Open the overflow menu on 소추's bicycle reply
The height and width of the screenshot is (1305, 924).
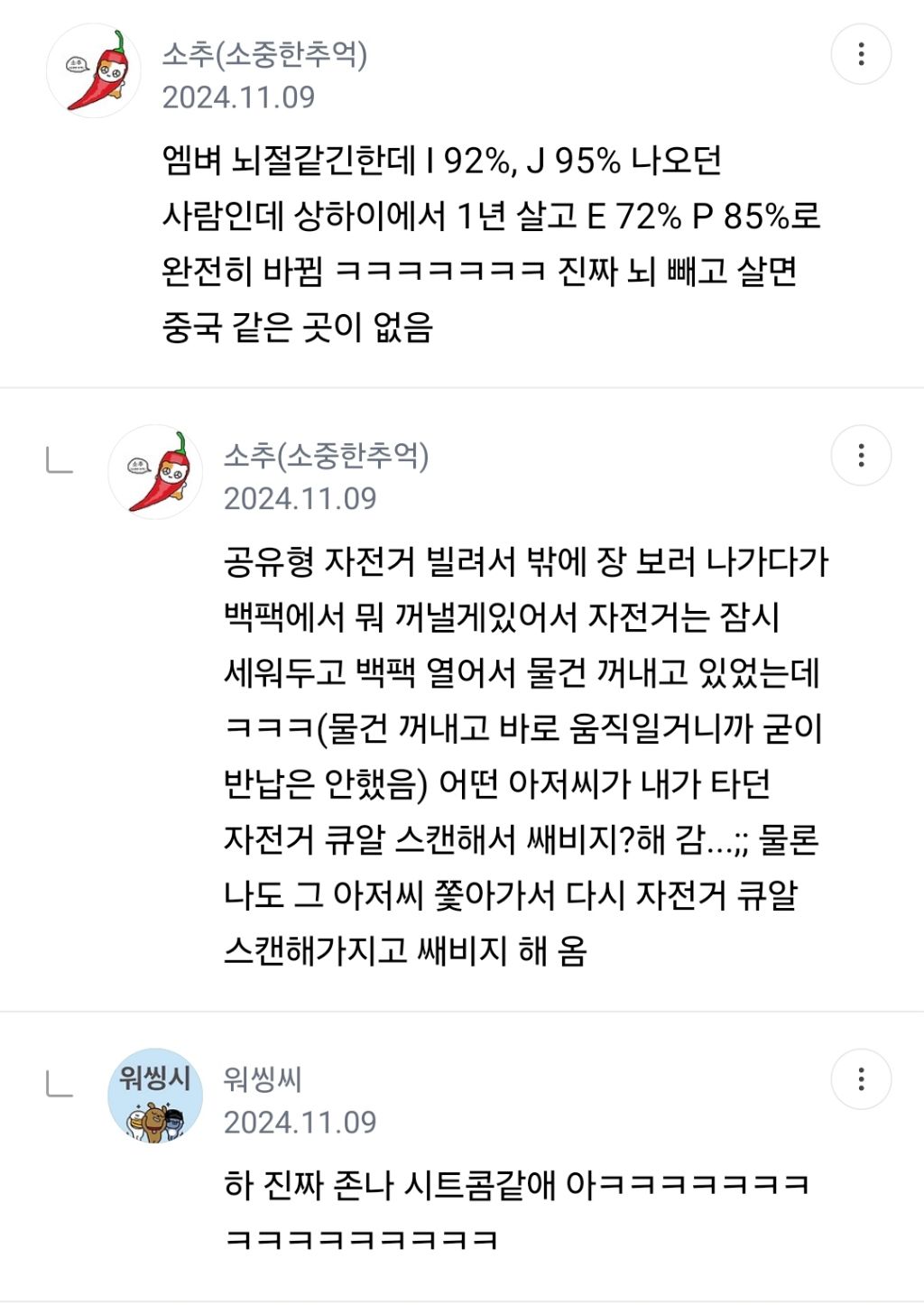861,456
